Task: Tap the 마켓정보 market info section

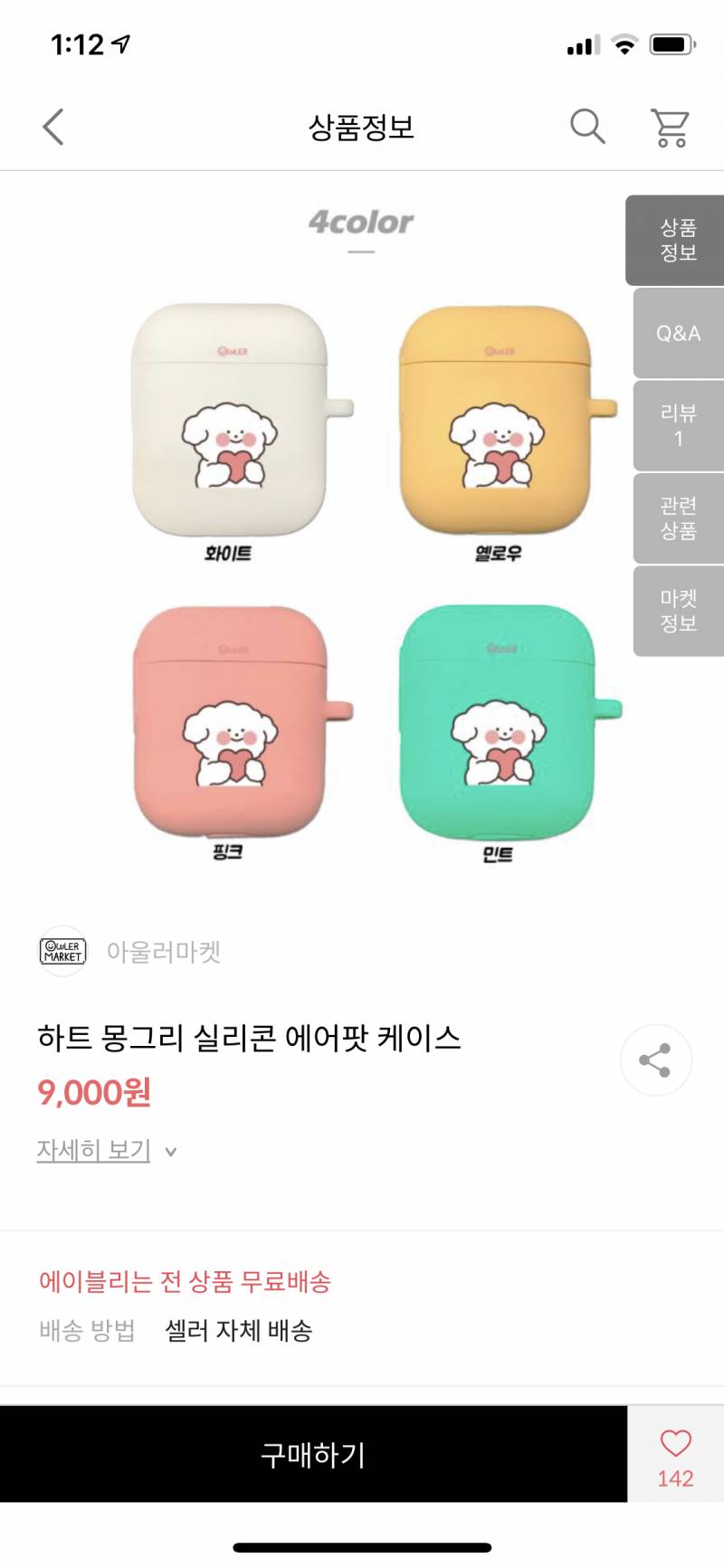Action: pyautogui.click(x=677, y=611)
